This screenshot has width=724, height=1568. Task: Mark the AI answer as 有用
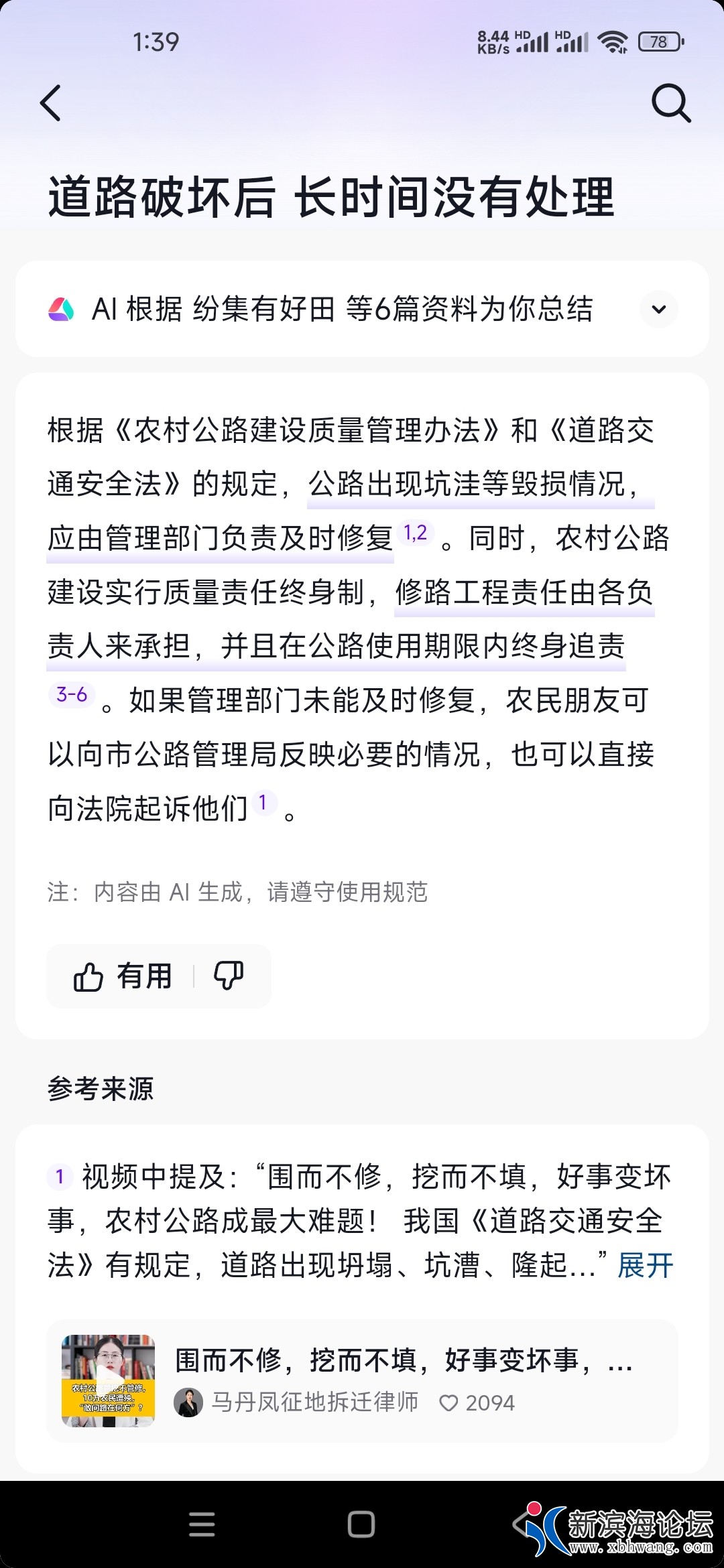(x=123, y=976)
